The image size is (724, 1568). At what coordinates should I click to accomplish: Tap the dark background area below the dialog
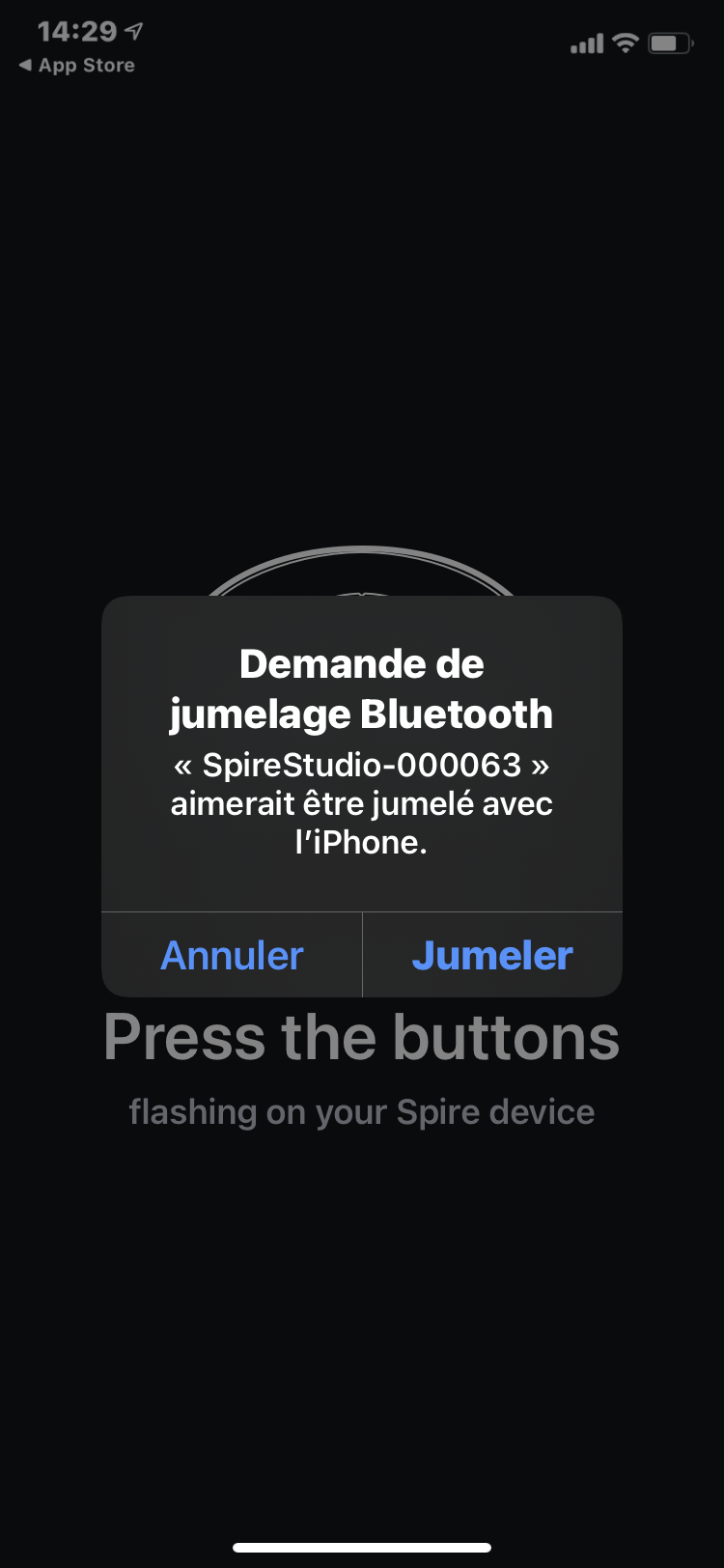(361, 1303)
